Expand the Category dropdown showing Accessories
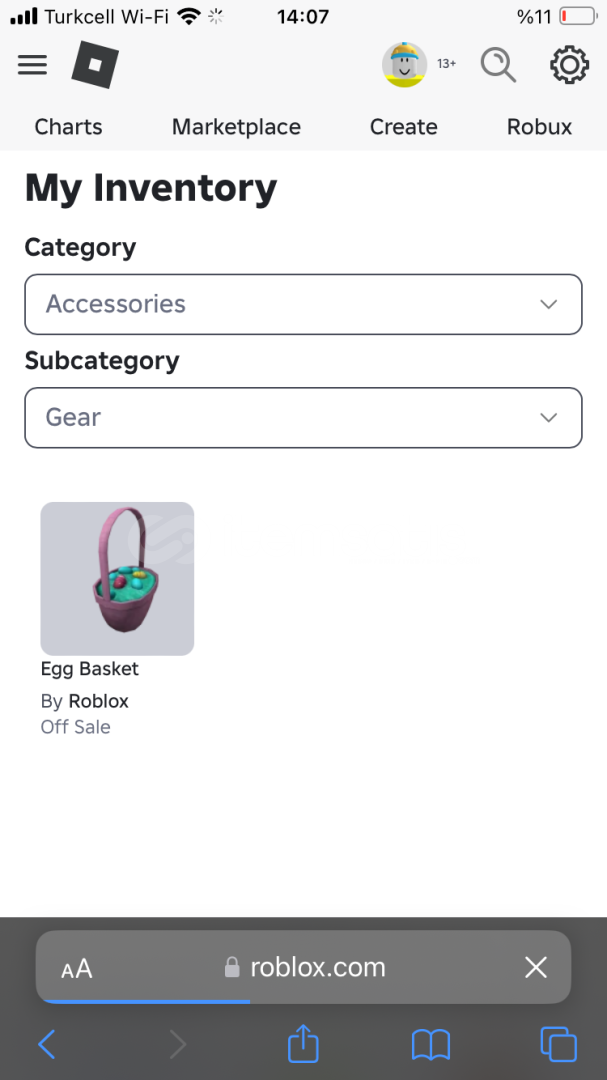The height and width of the screenshot is (1080, 607). (x=303, y=304)
